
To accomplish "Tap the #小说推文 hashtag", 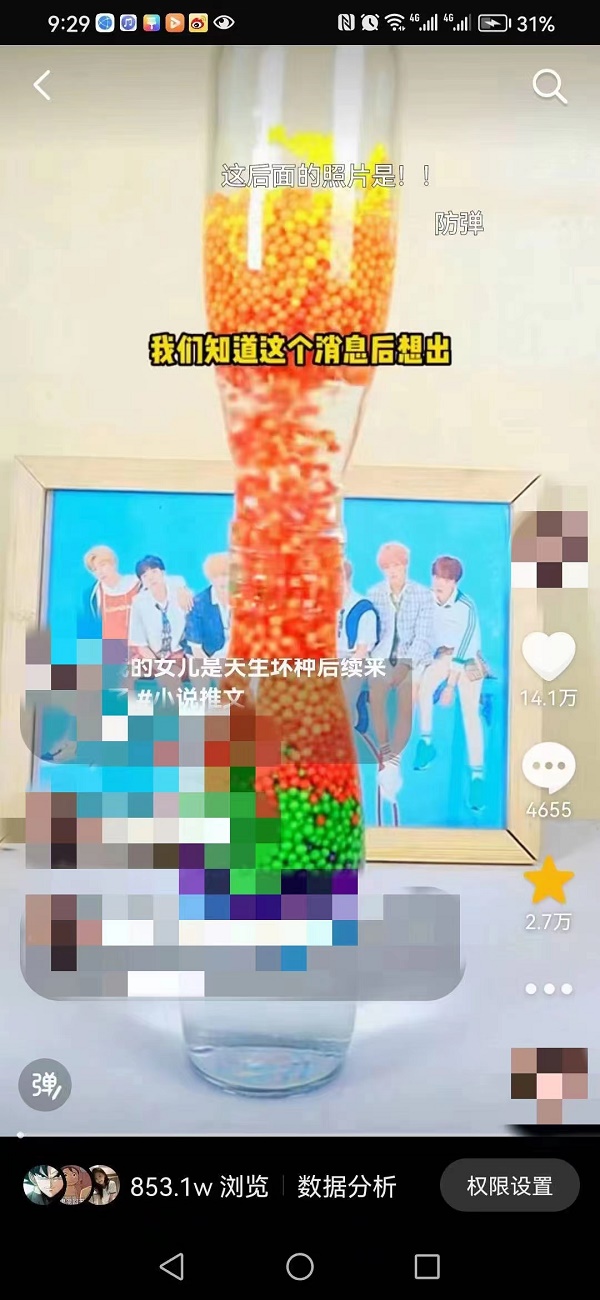I will click(x=190, y=697).
